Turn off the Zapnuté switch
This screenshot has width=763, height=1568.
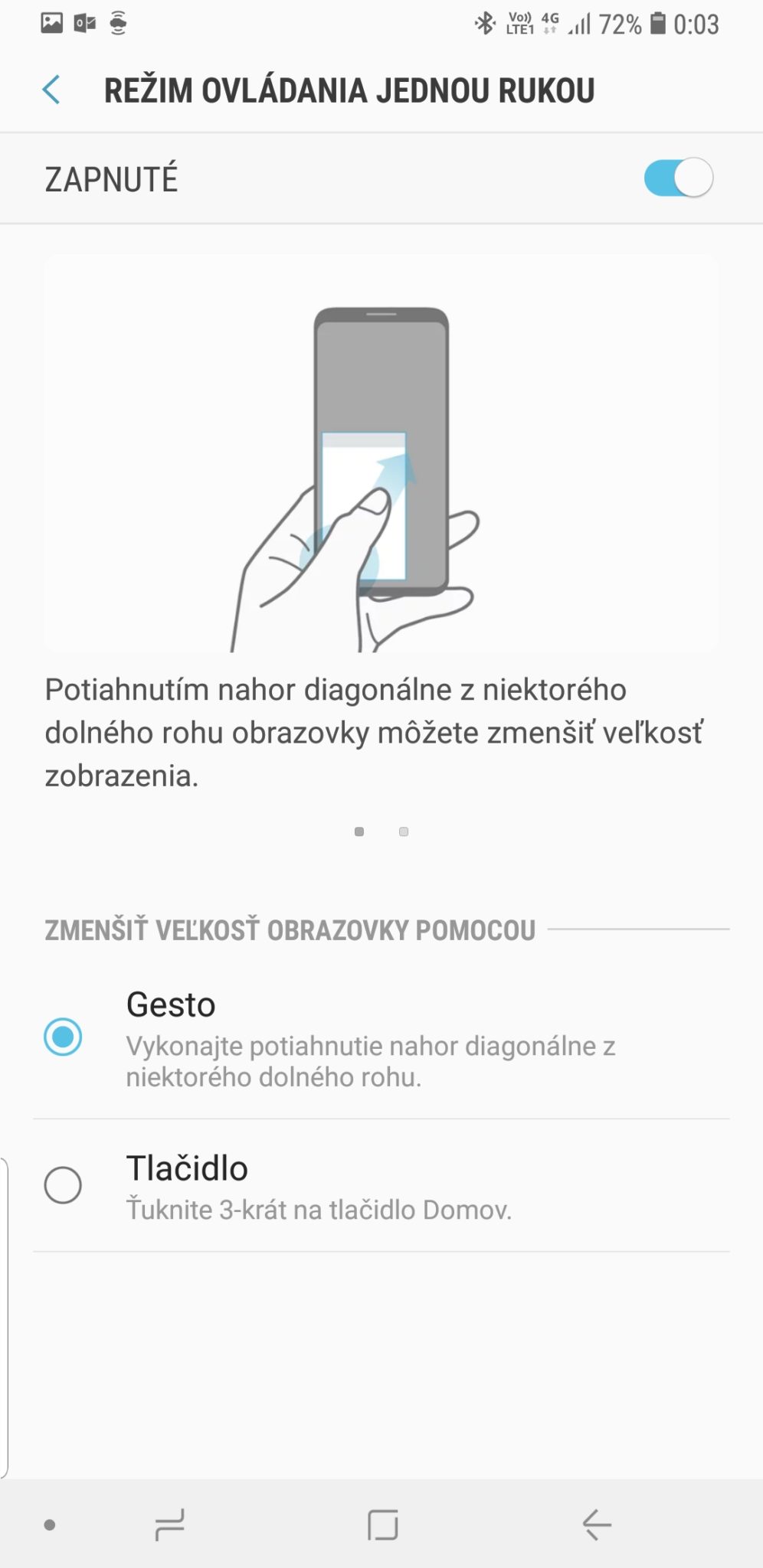coord(678,178)
